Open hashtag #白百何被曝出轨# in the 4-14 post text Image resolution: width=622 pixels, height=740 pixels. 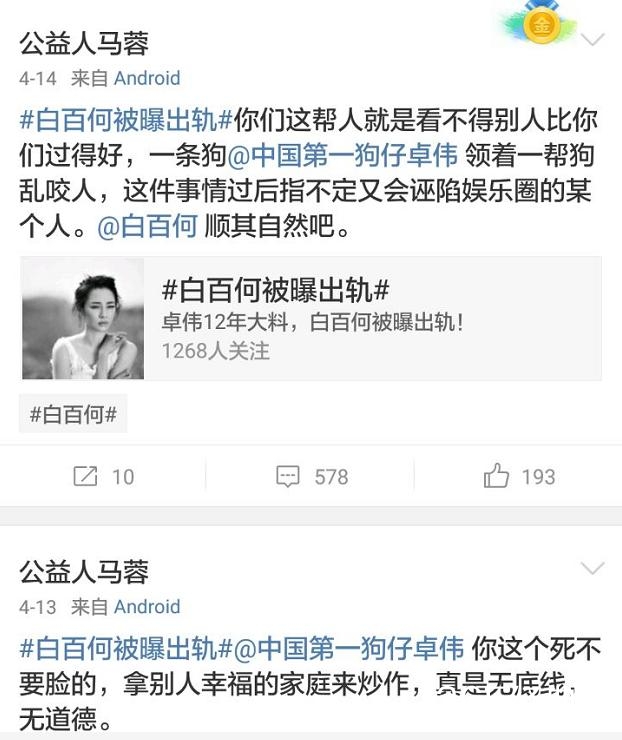coord(126,121)
